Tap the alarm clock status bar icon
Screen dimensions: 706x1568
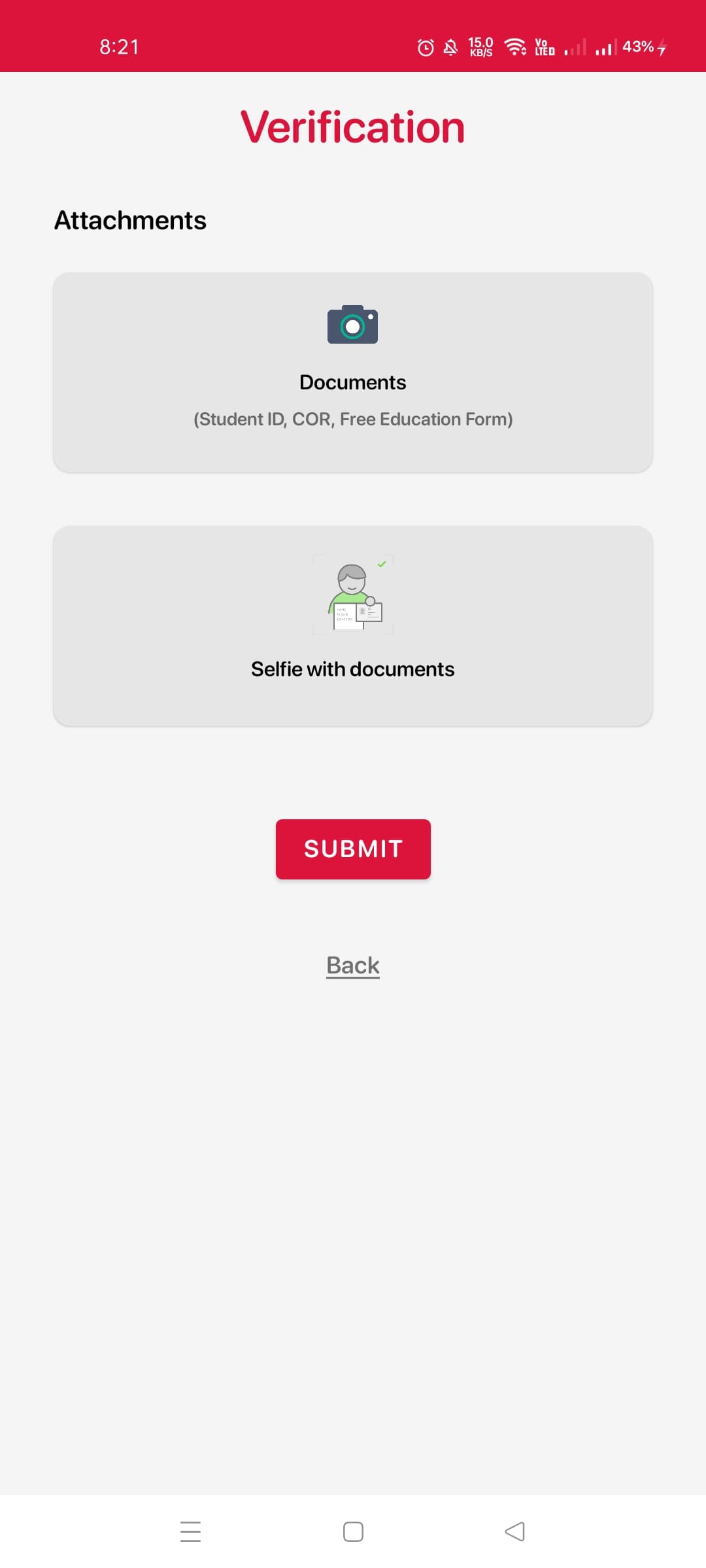point(424,46)
